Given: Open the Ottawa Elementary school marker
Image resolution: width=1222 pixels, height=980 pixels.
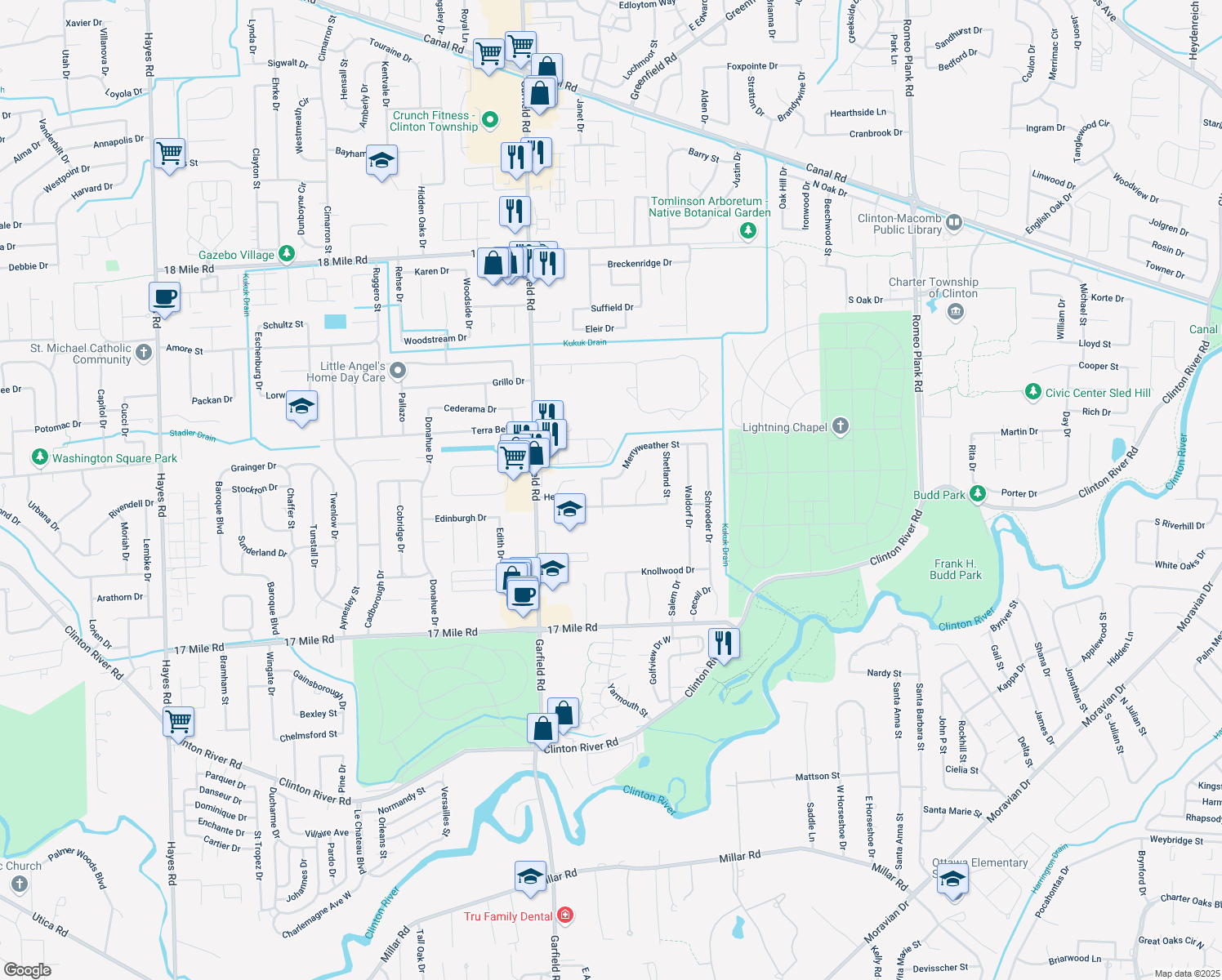Looking at the screenshot, I should [x=952, y=880].
